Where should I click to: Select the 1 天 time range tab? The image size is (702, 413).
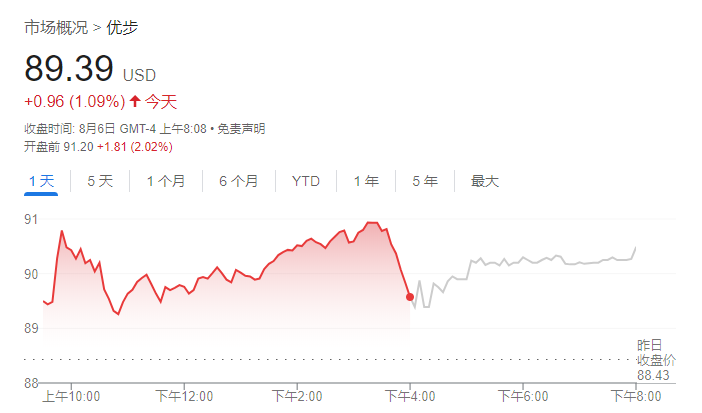coord(42,181)
